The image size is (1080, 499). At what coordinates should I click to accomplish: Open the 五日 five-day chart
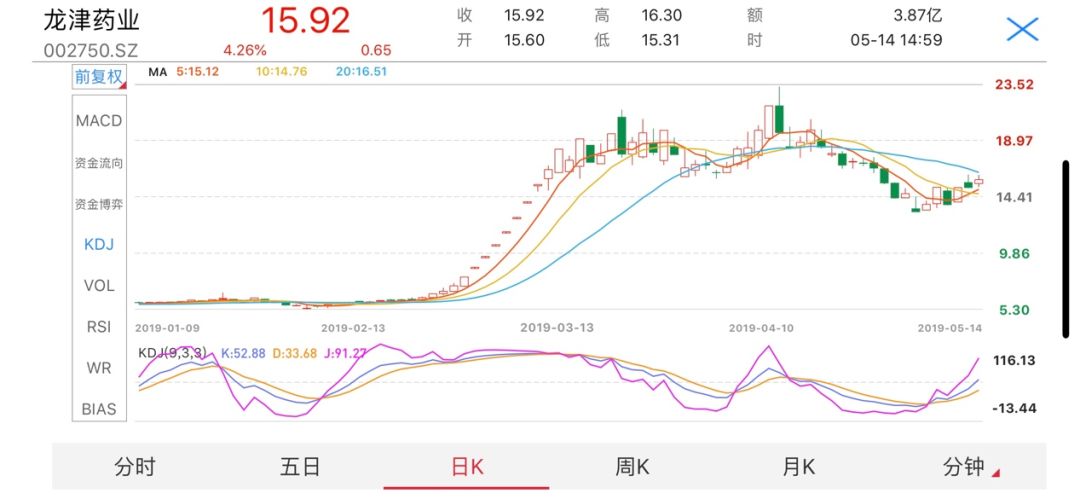[300, 466]
